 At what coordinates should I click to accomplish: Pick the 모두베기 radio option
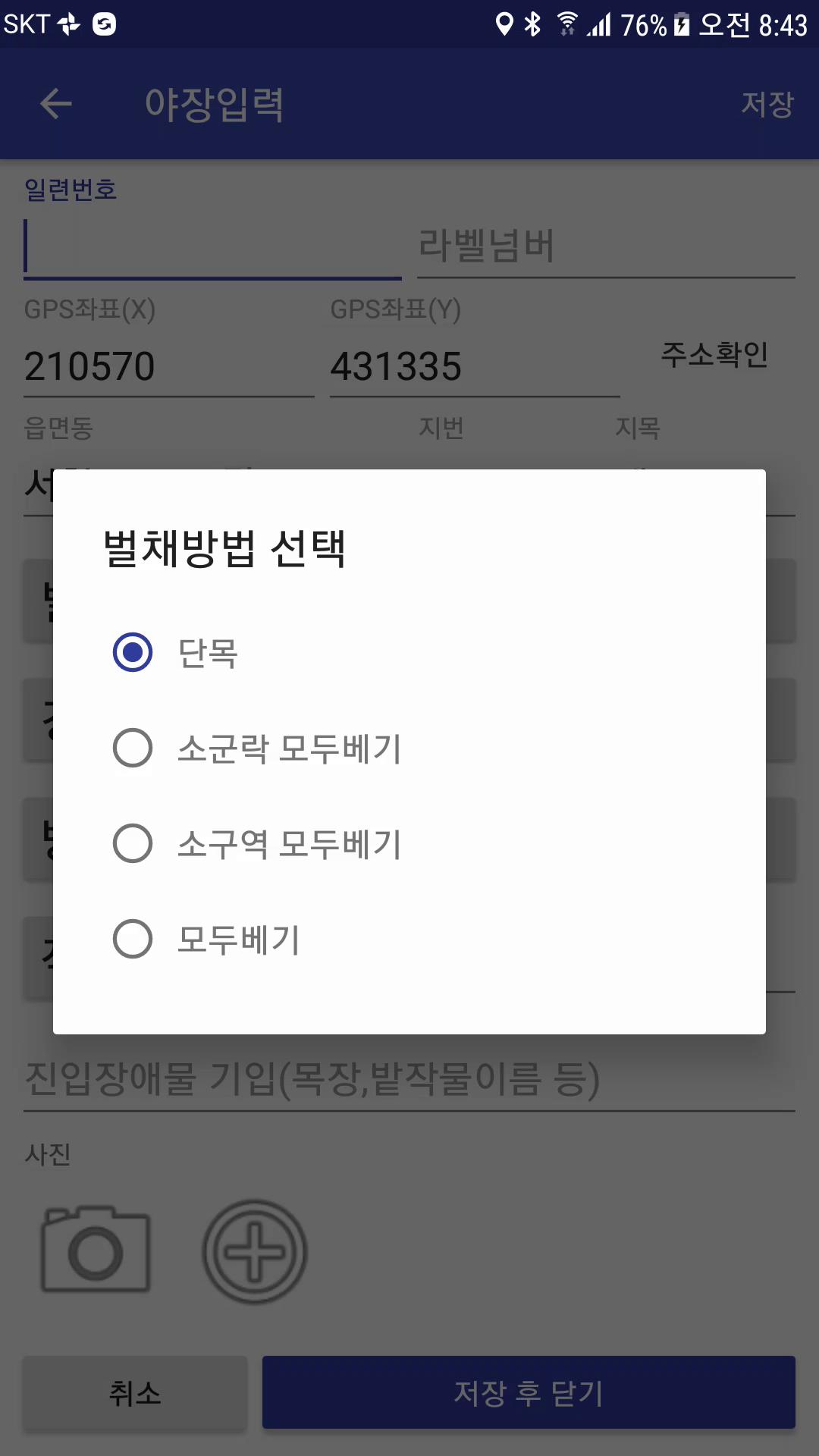tap(409, 939)
